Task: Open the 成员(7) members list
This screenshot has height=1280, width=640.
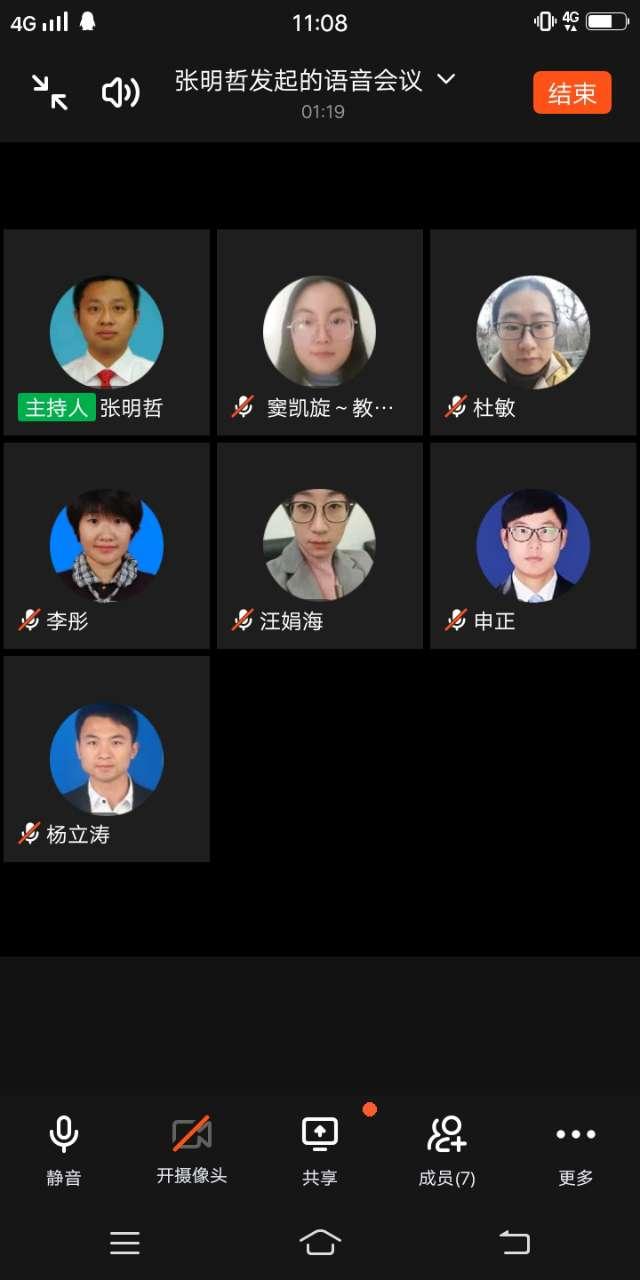Action: point(447,1150)
